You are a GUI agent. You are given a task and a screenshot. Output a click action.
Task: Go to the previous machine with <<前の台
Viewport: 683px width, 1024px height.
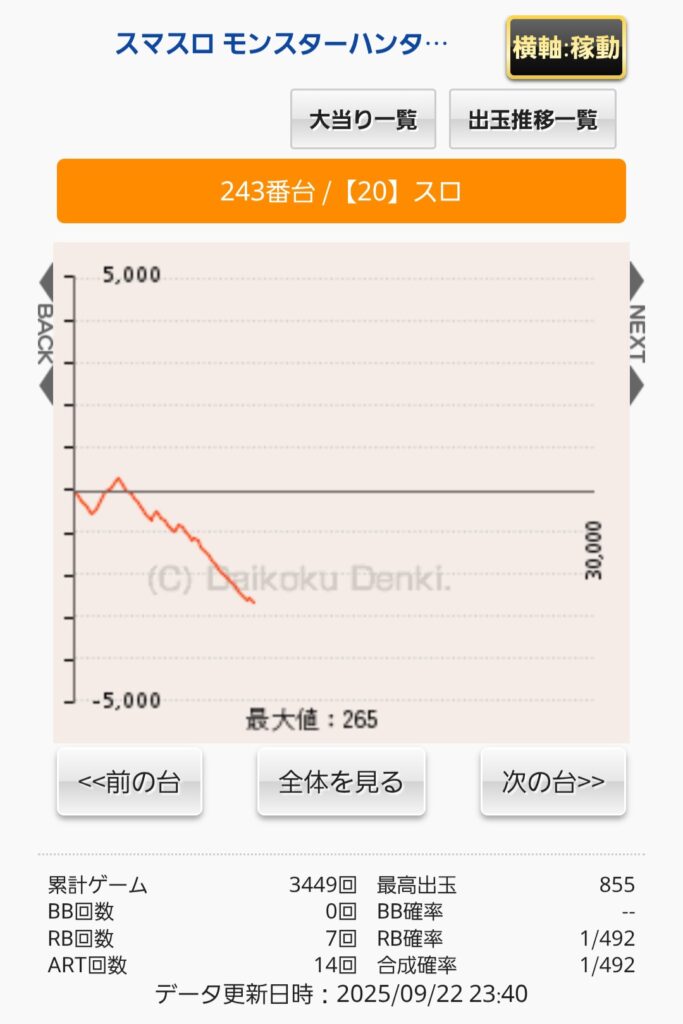point(129,782)
